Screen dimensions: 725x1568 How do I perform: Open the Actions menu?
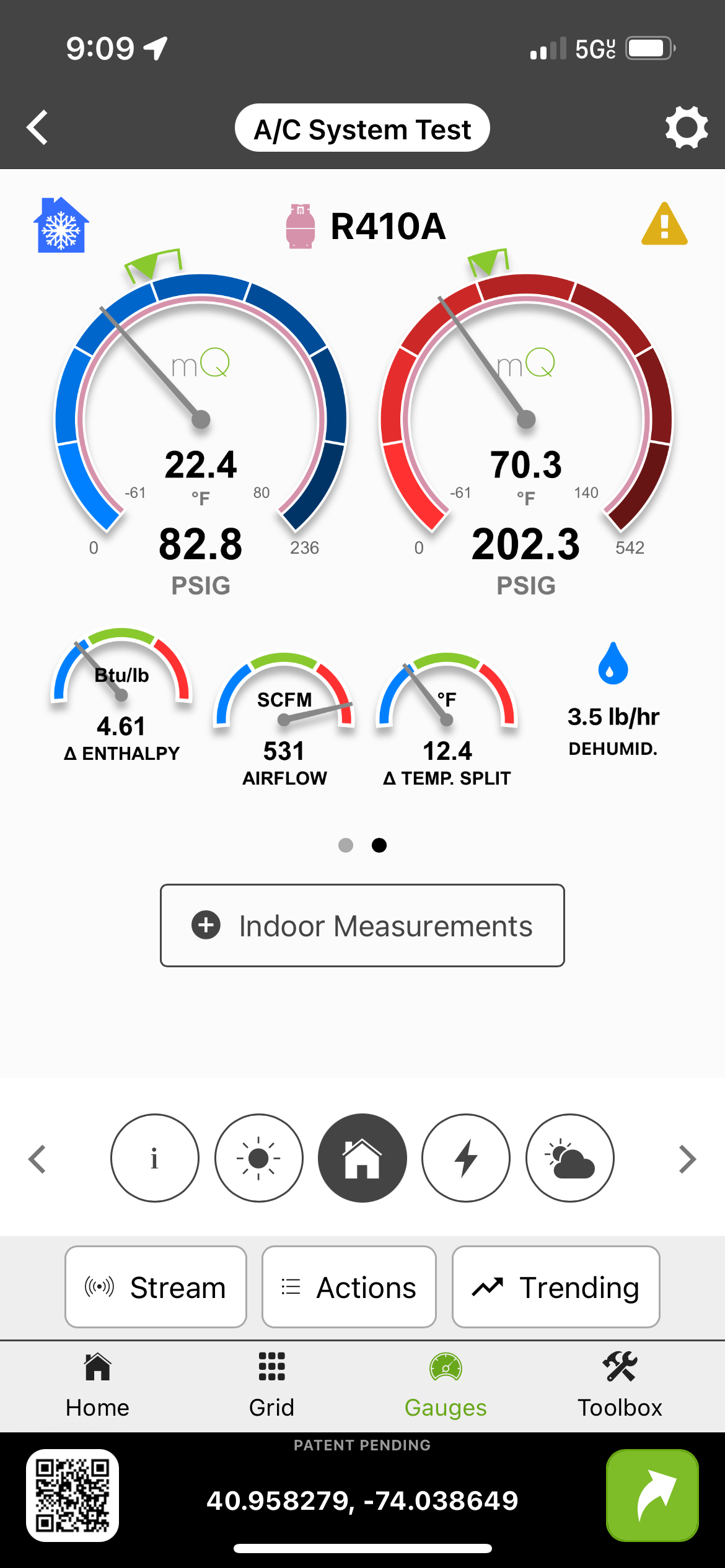click(x=349, y=1287)
